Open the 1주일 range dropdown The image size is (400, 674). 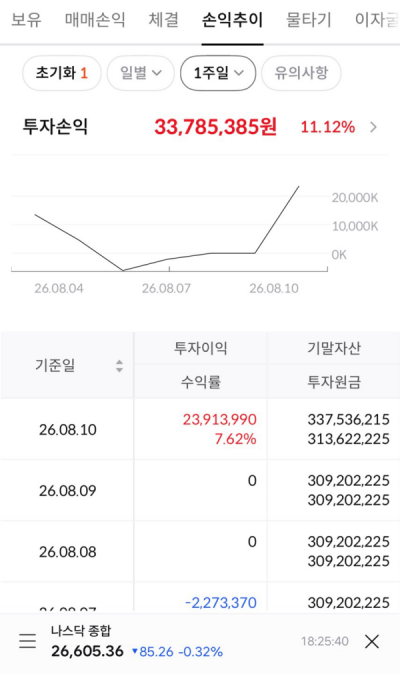(218, 73)
